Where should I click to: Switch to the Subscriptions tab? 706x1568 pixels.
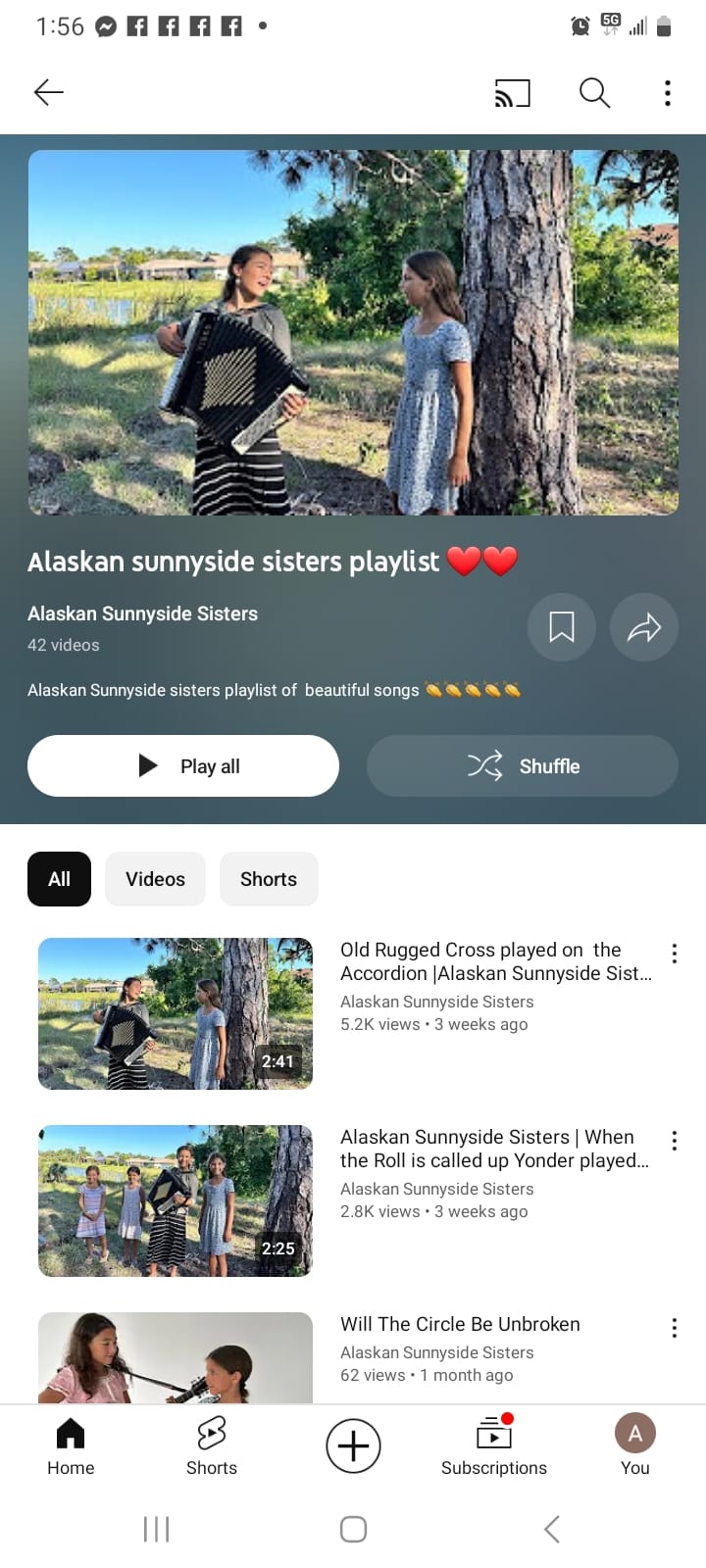click(494, 1445)
